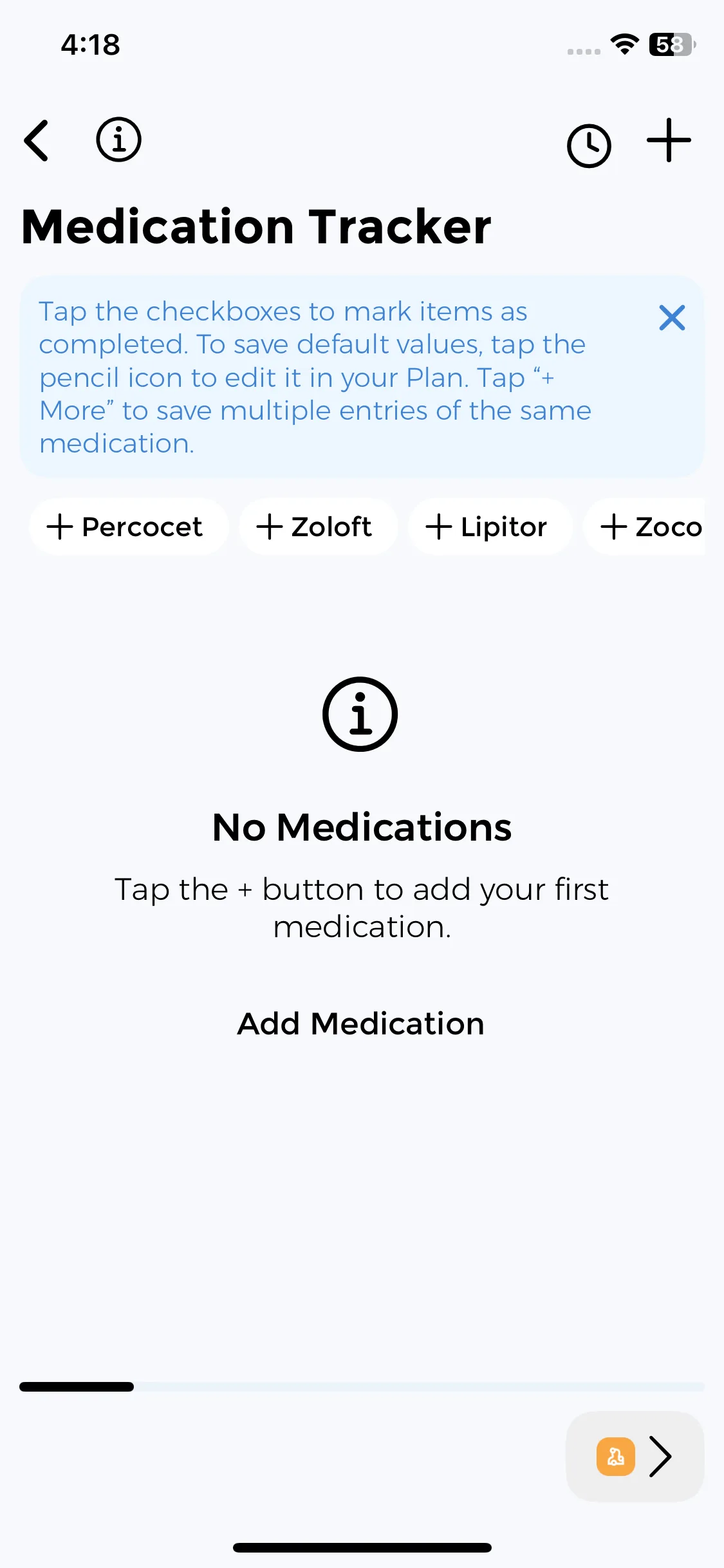Add Zoloft from the quick suggestions
The height and width of the screenshot is (1568, 724).
[317, 527]
